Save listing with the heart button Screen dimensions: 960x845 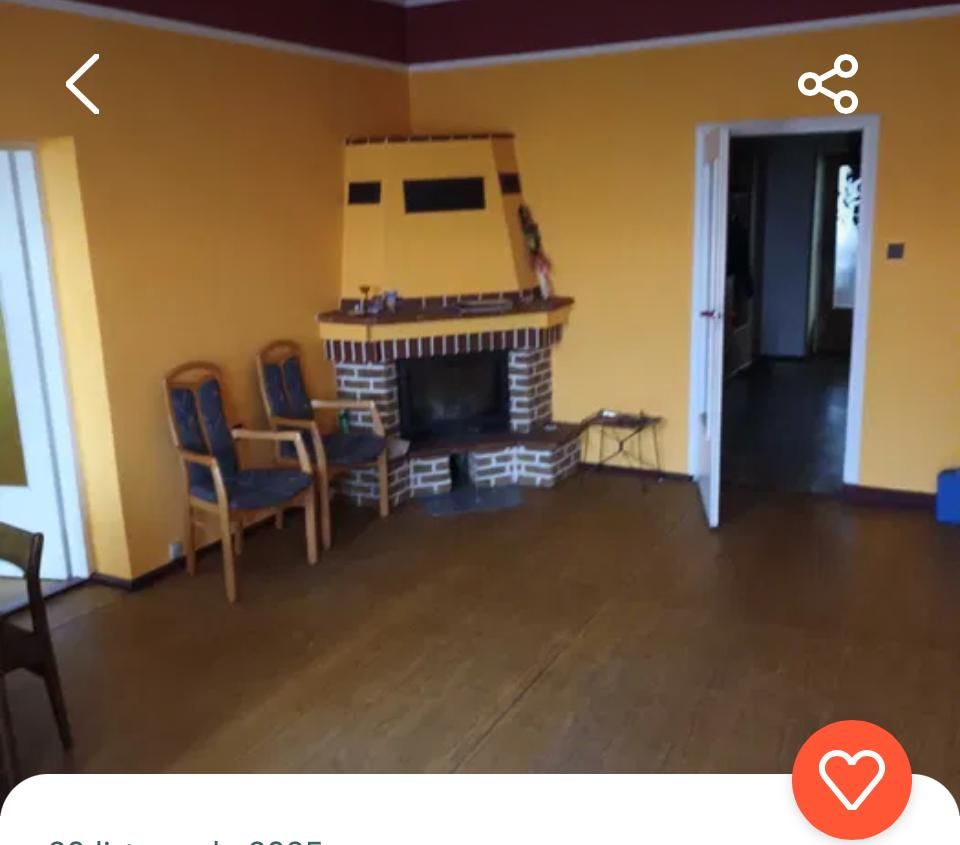(x=851, y=779)
